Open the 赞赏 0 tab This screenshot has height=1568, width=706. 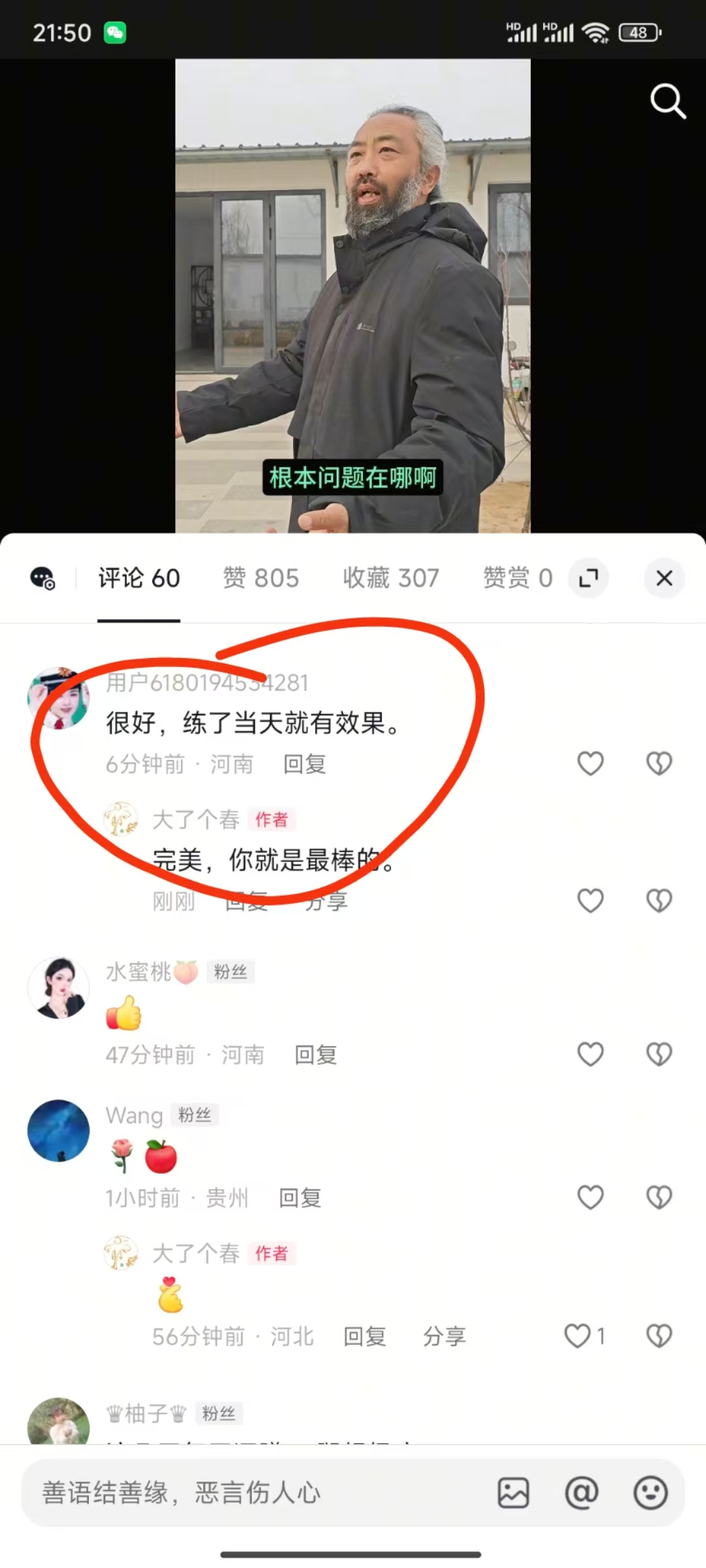click(x=518, y=578)
